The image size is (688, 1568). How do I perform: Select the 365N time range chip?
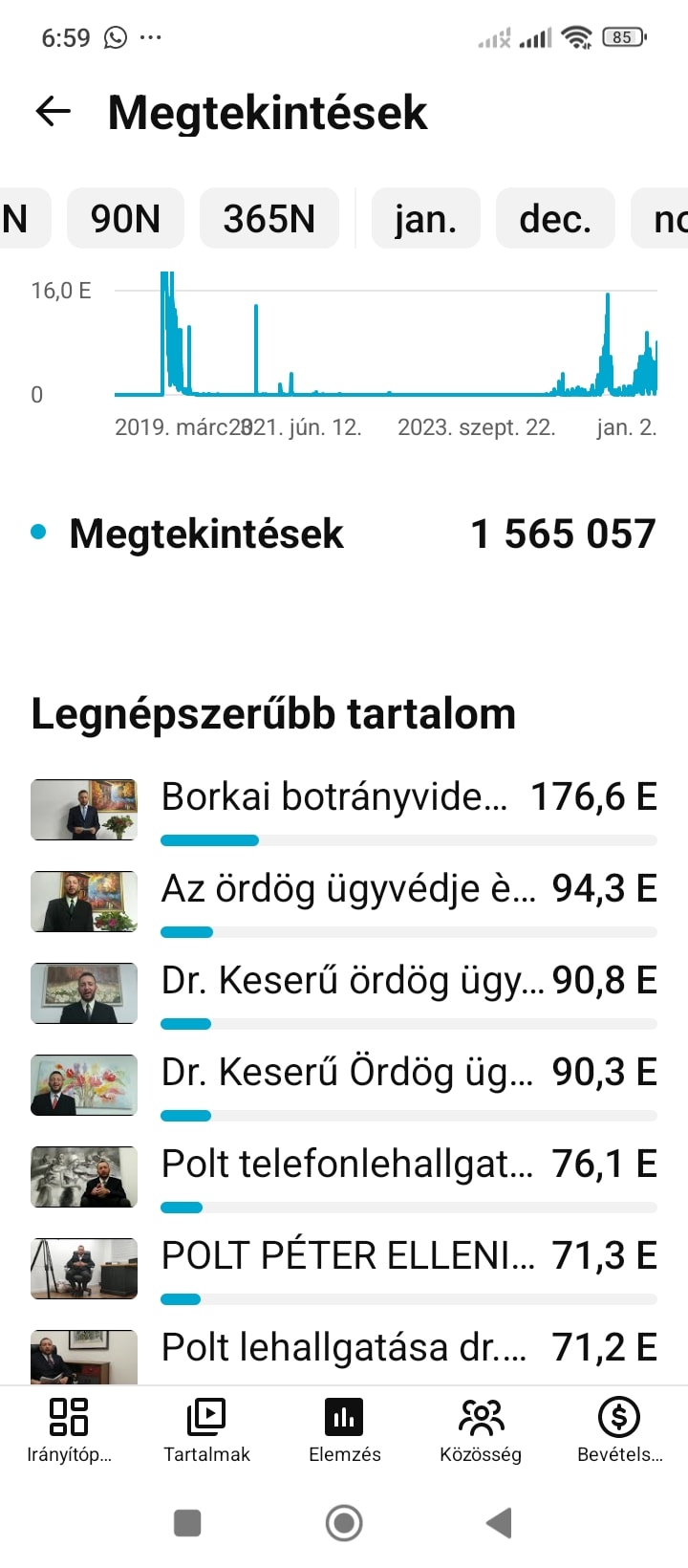coord(269,218)
